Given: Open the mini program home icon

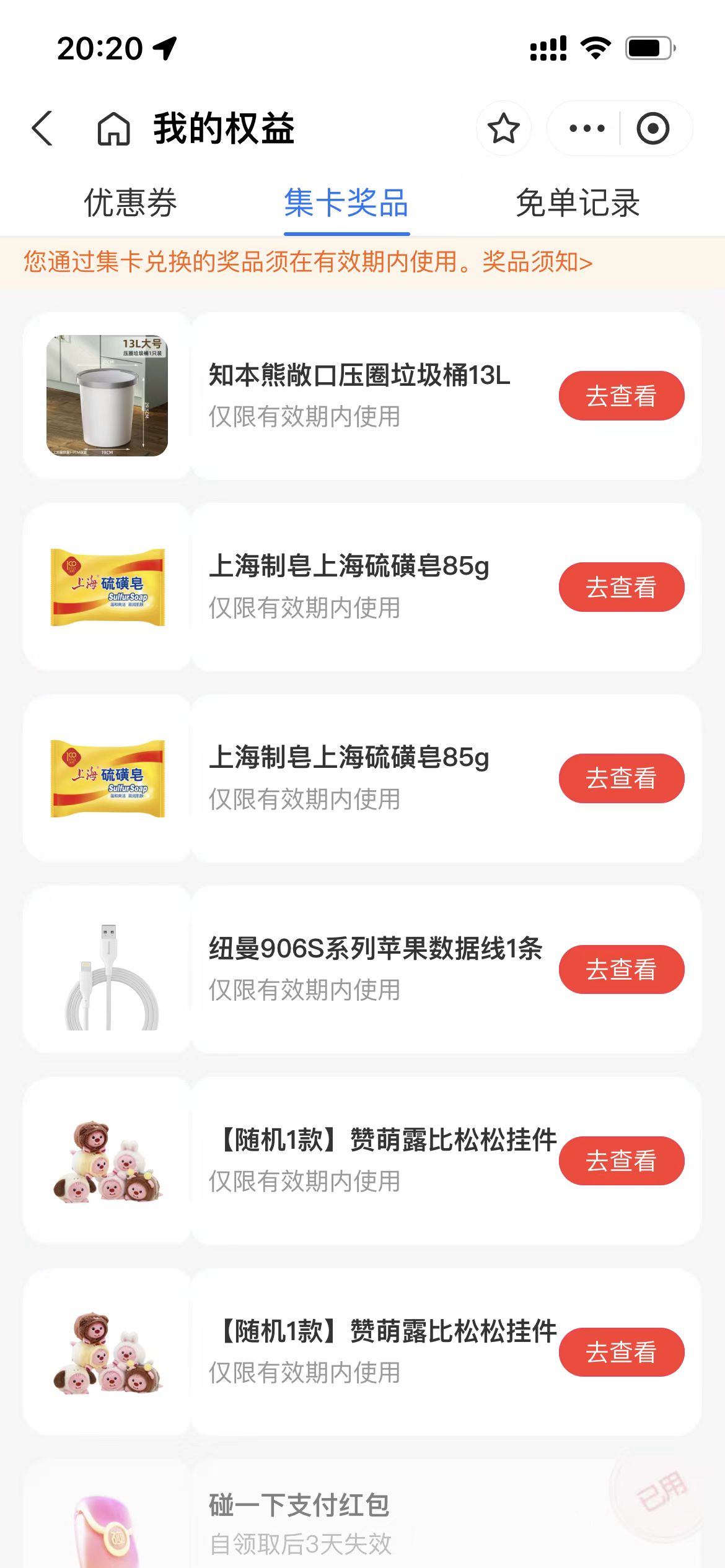Looking at the screenshot, I should pos(114,129).
